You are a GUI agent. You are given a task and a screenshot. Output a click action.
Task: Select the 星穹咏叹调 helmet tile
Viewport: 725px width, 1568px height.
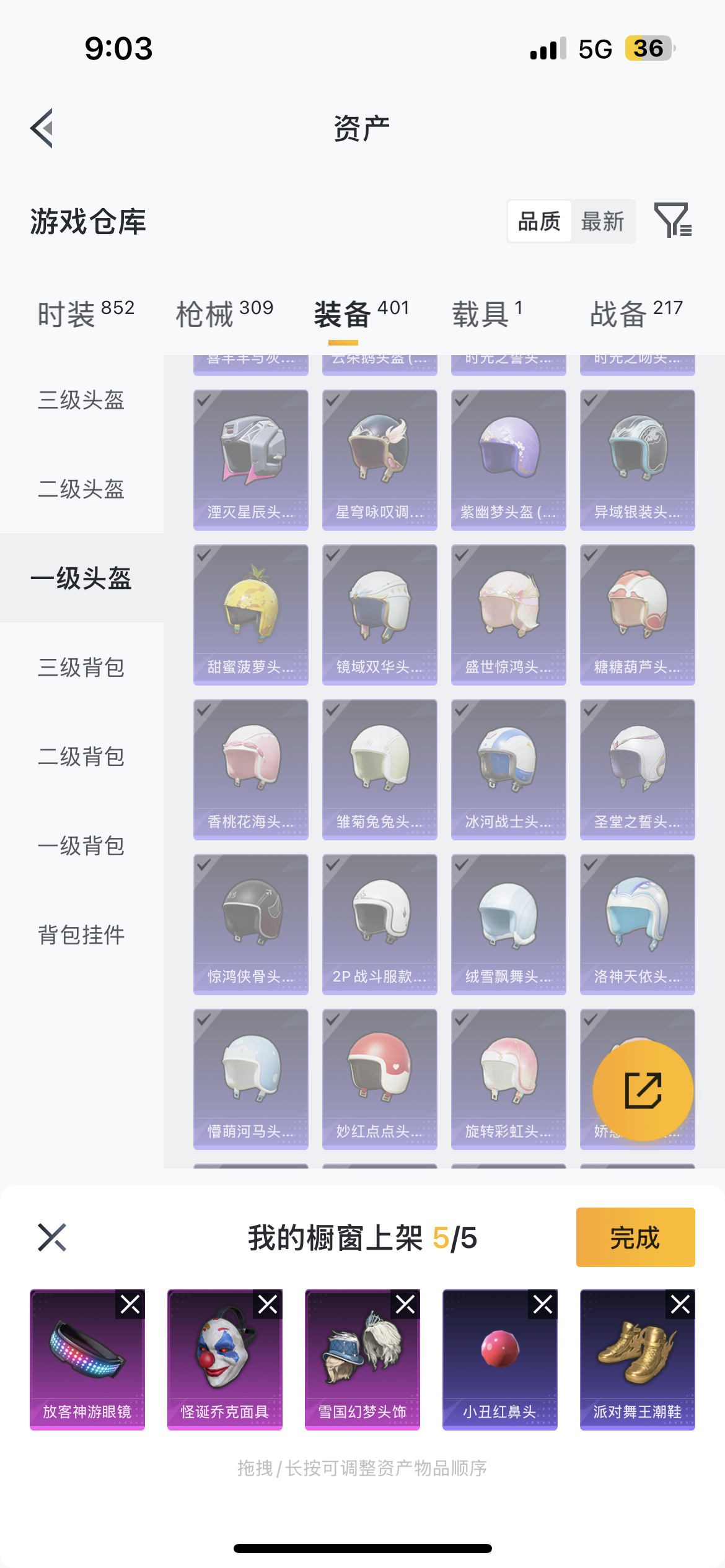[380, 460]
